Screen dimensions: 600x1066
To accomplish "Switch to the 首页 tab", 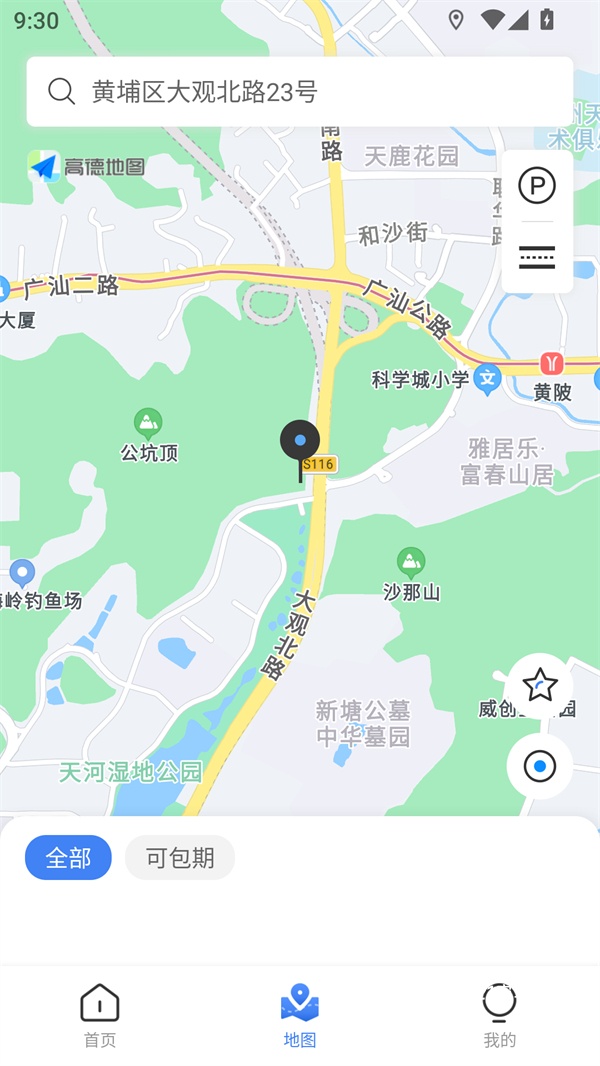I will point(100,1015).
